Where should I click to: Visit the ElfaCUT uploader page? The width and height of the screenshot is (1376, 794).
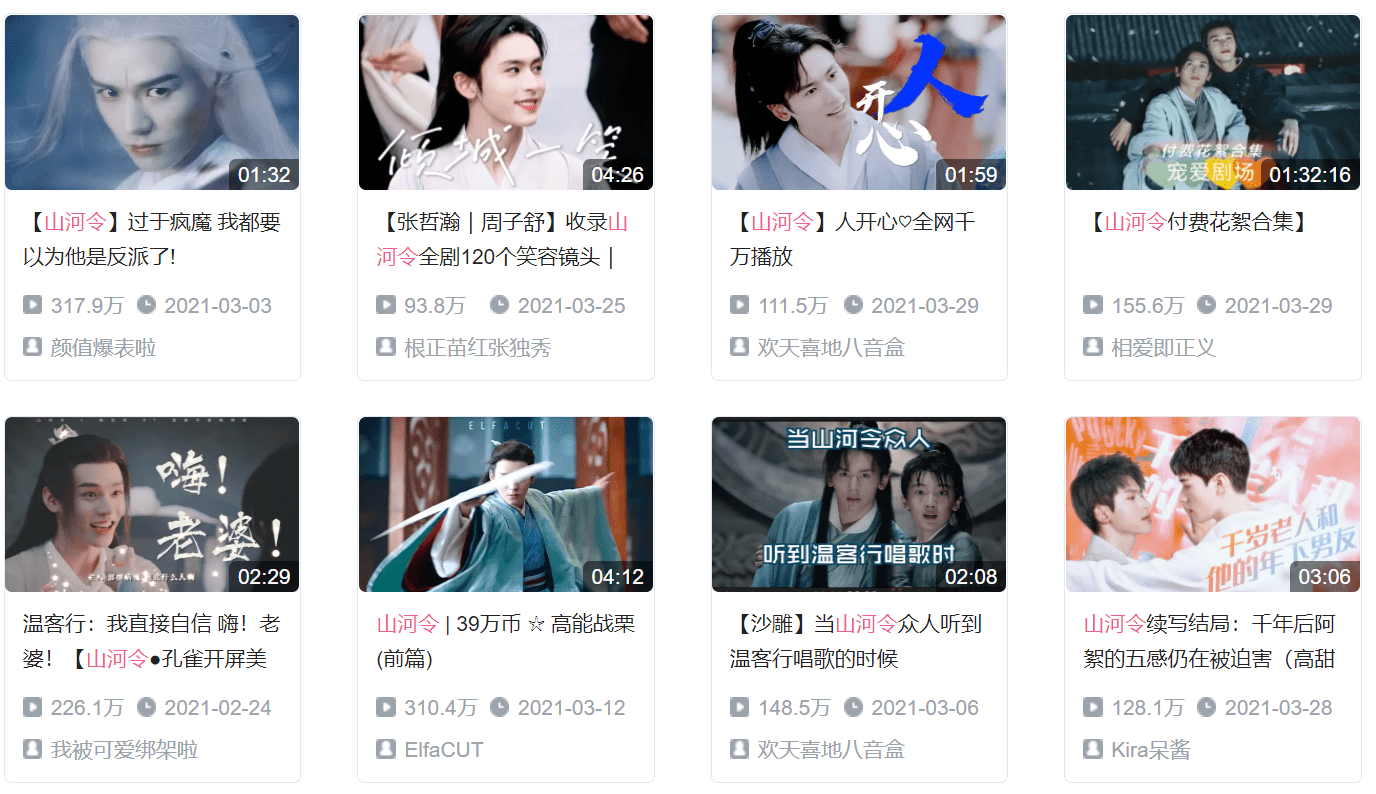pos(443,750)
